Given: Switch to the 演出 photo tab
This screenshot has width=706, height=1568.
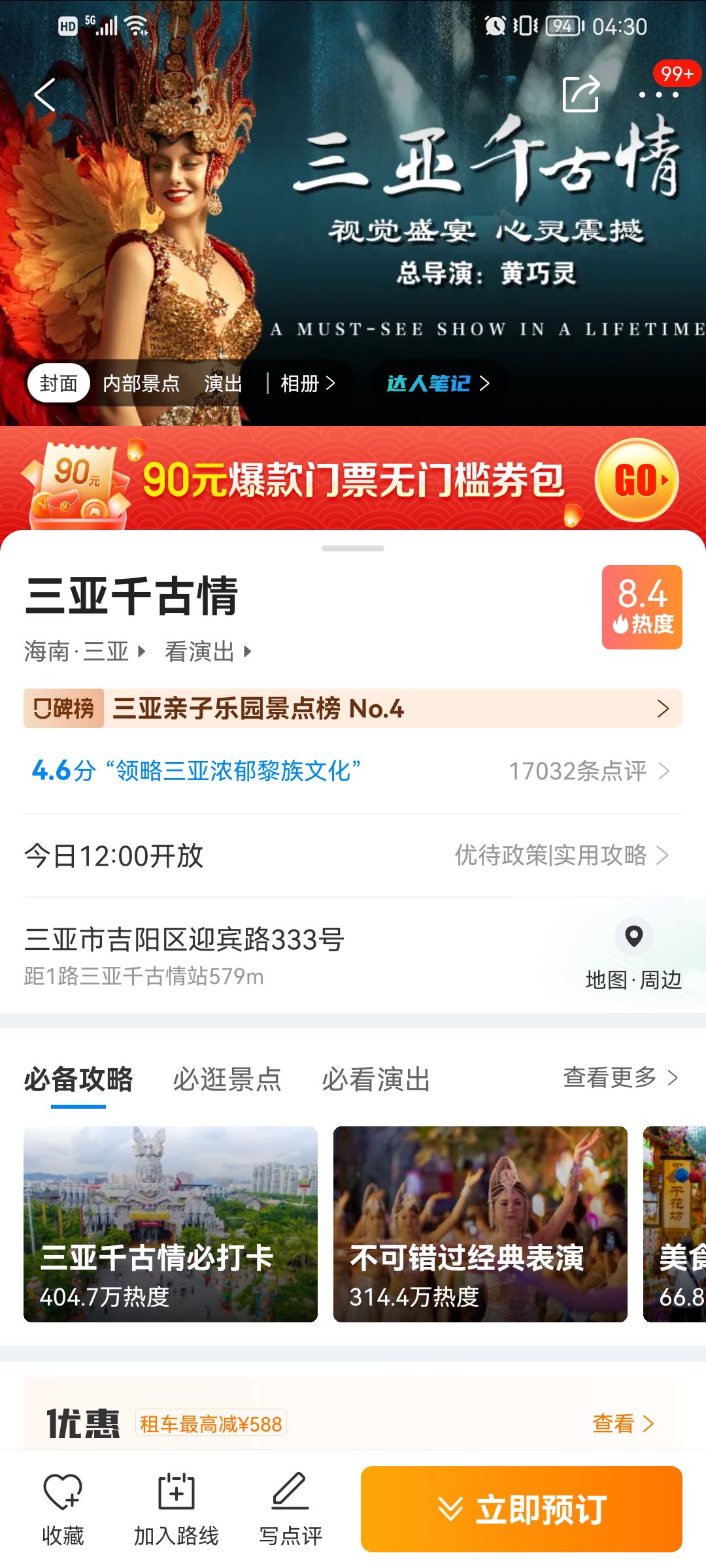Looking at the screenshot, I should 224,384.
